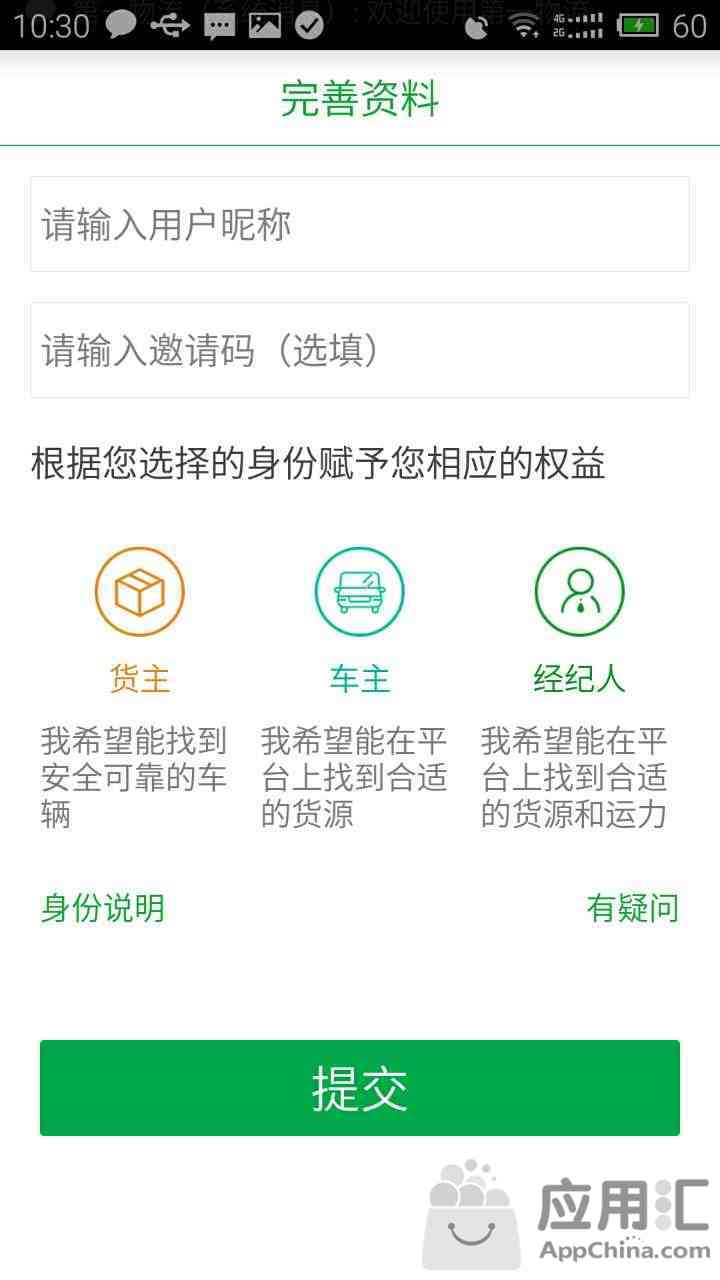This screenshot has width=720, height=1280.
Task: Open the 身份说明 identity explanation link
Action: point(103,908)
